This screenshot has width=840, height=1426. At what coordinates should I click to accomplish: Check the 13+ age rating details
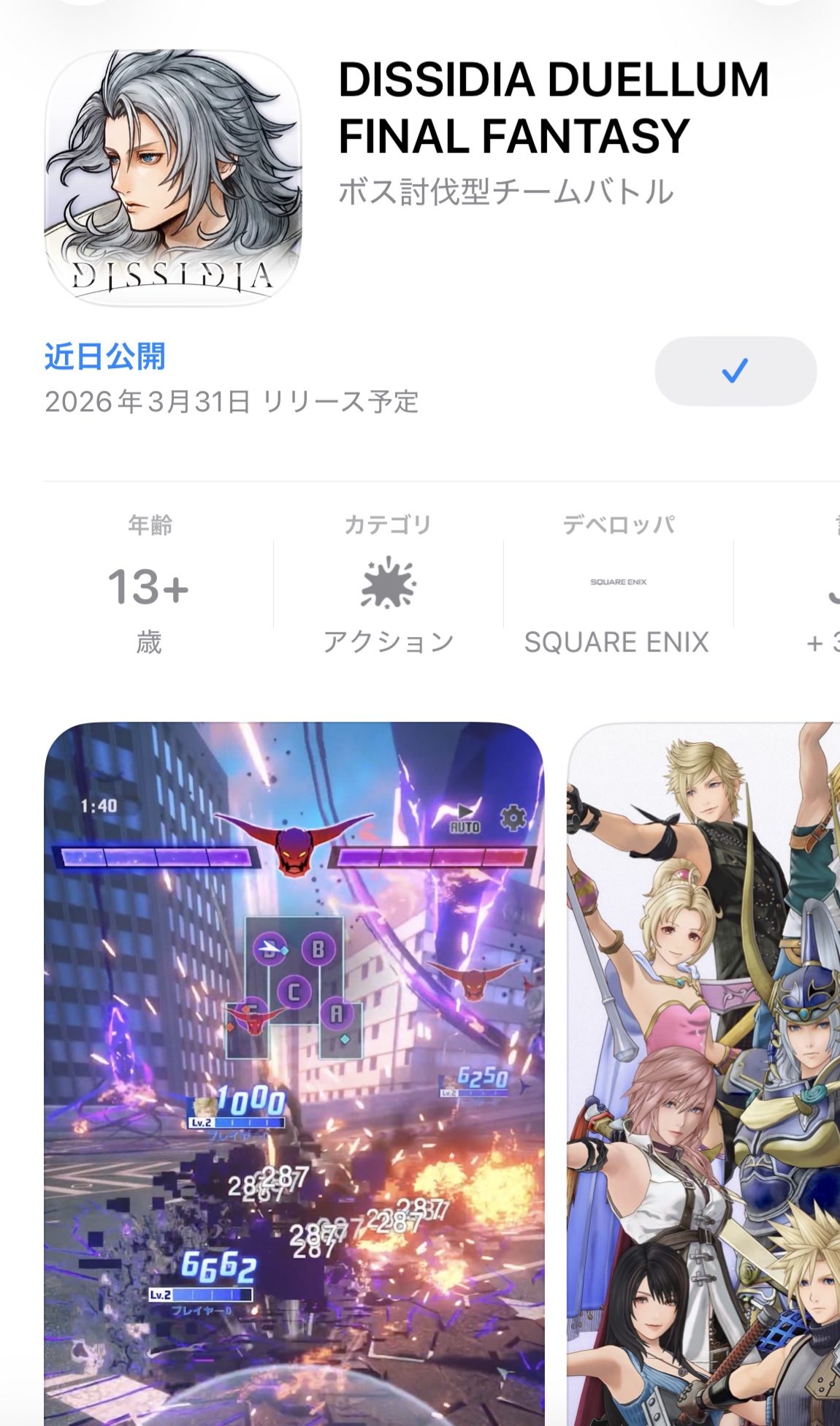tap(149, 585)
